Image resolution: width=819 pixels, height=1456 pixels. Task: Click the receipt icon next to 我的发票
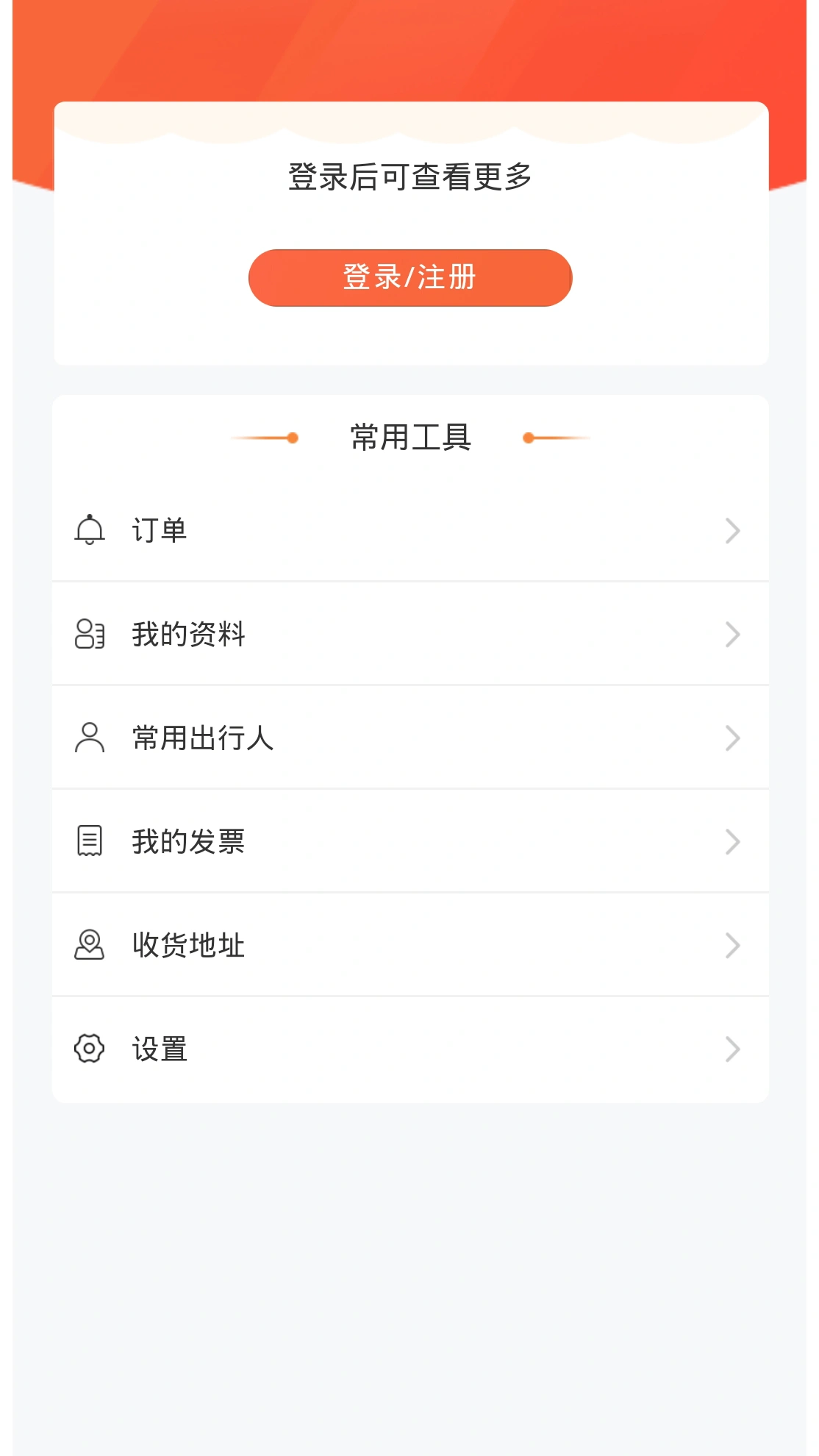click(88, 841)
